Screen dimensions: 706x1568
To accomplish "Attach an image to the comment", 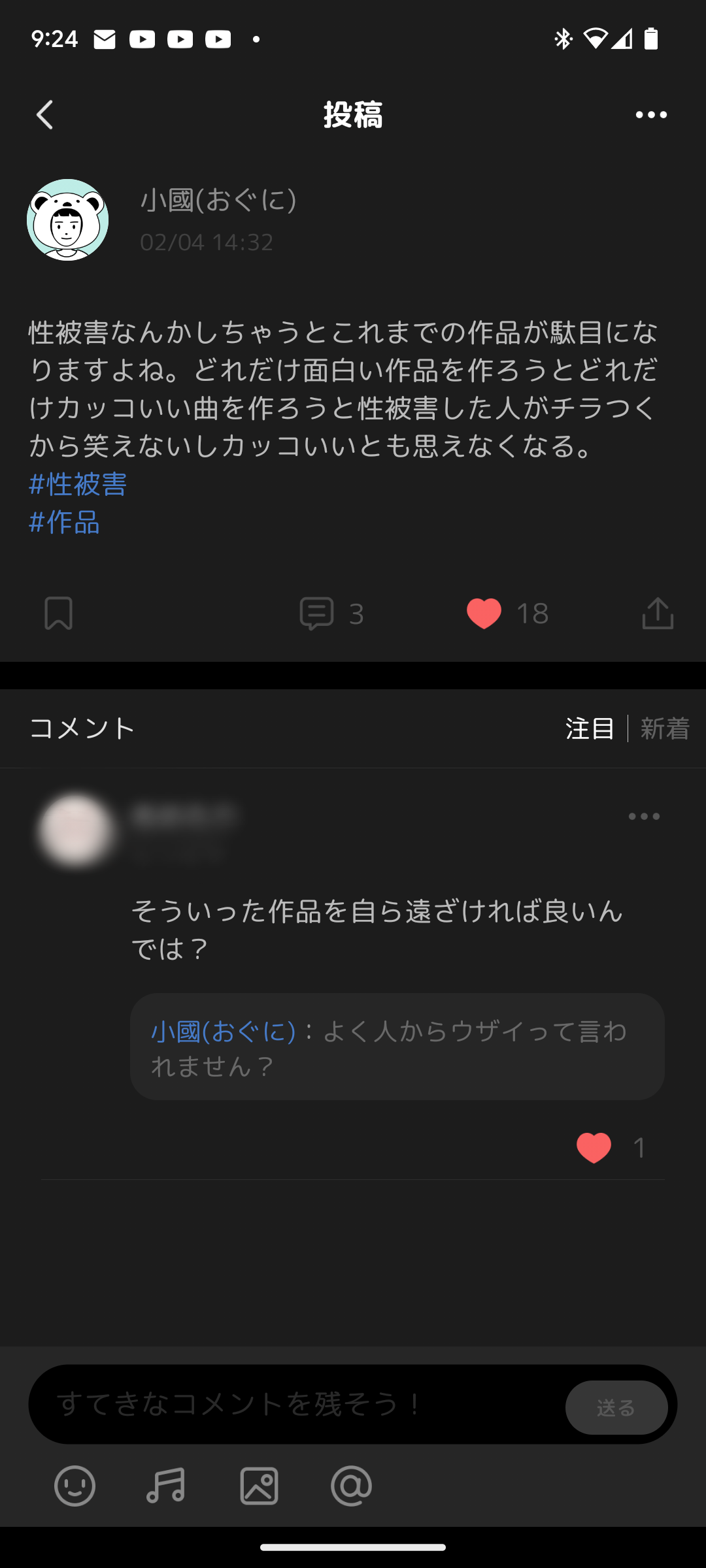I will (259, 1486).
